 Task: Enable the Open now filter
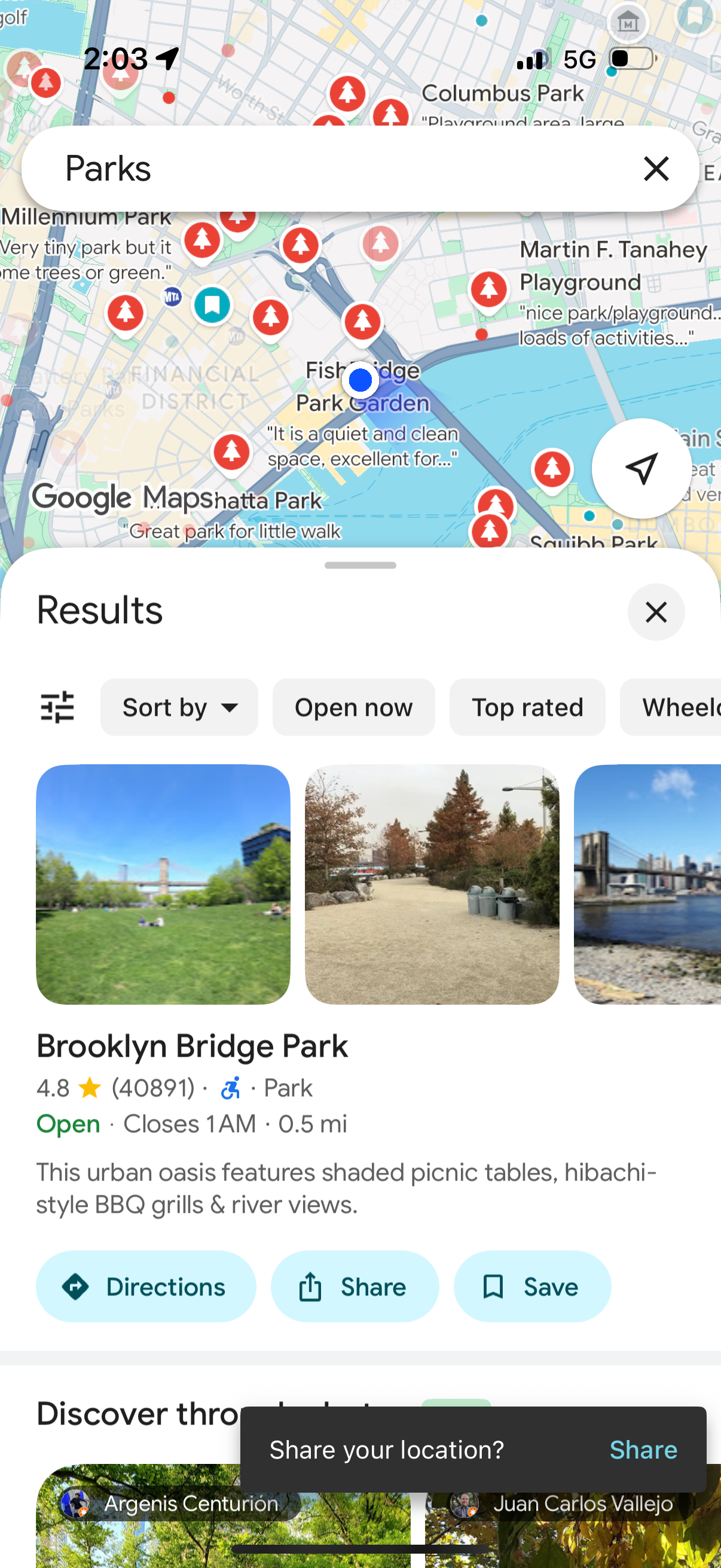[x=353, y=707]
